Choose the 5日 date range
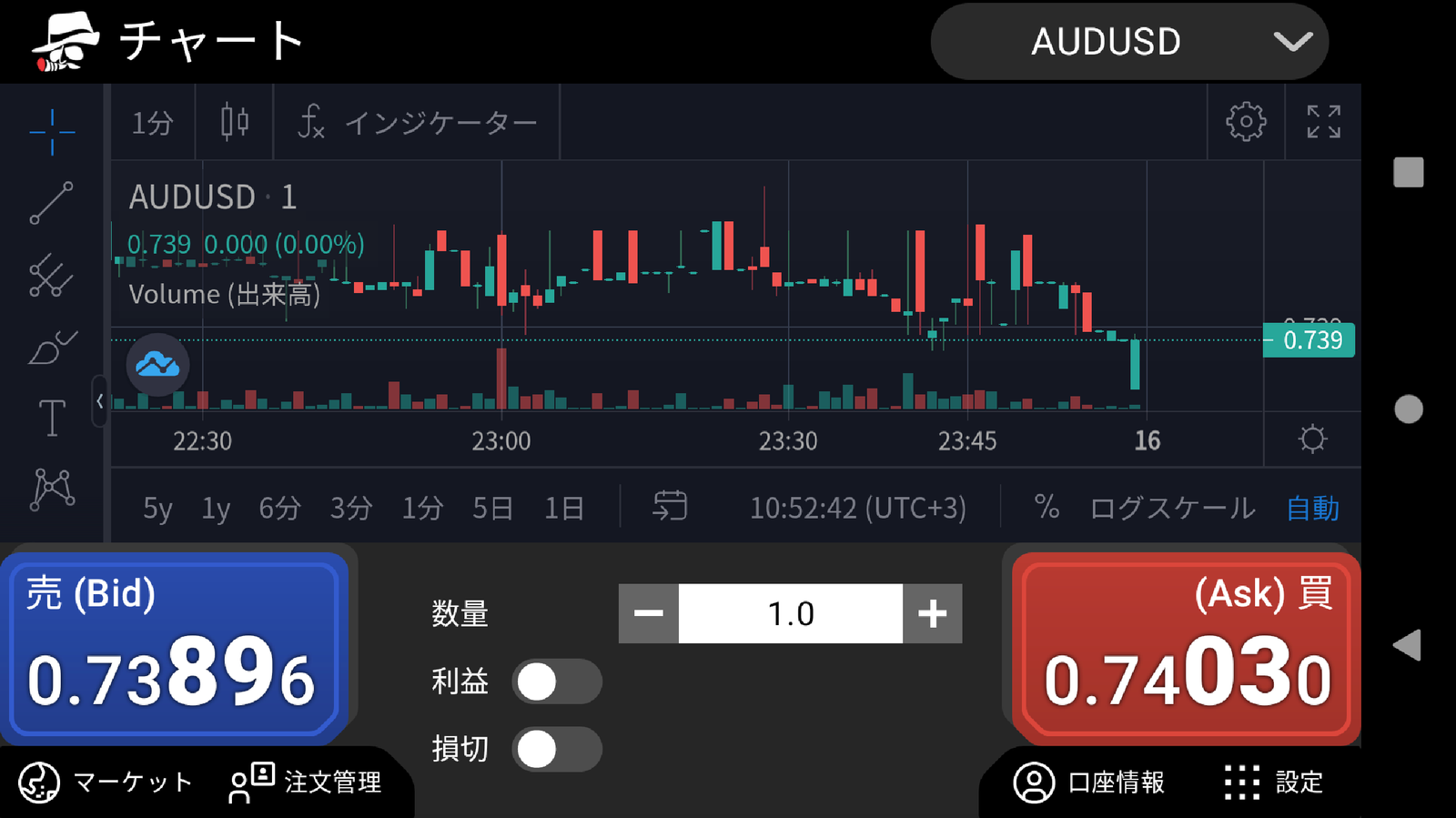The width and height of the screenshot is (1456, 818). [x=492, y=508]
